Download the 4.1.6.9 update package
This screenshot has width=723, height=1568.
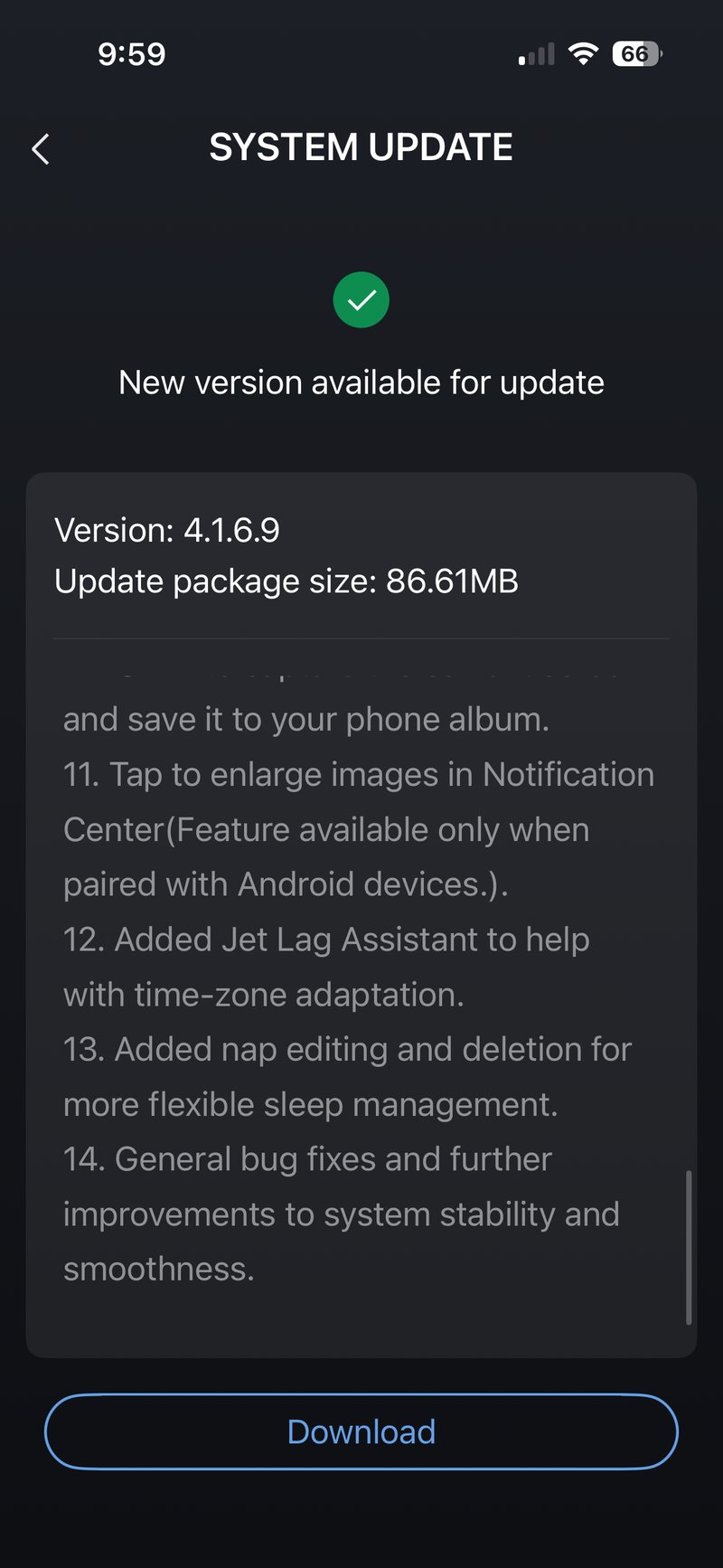point(361,1431)
